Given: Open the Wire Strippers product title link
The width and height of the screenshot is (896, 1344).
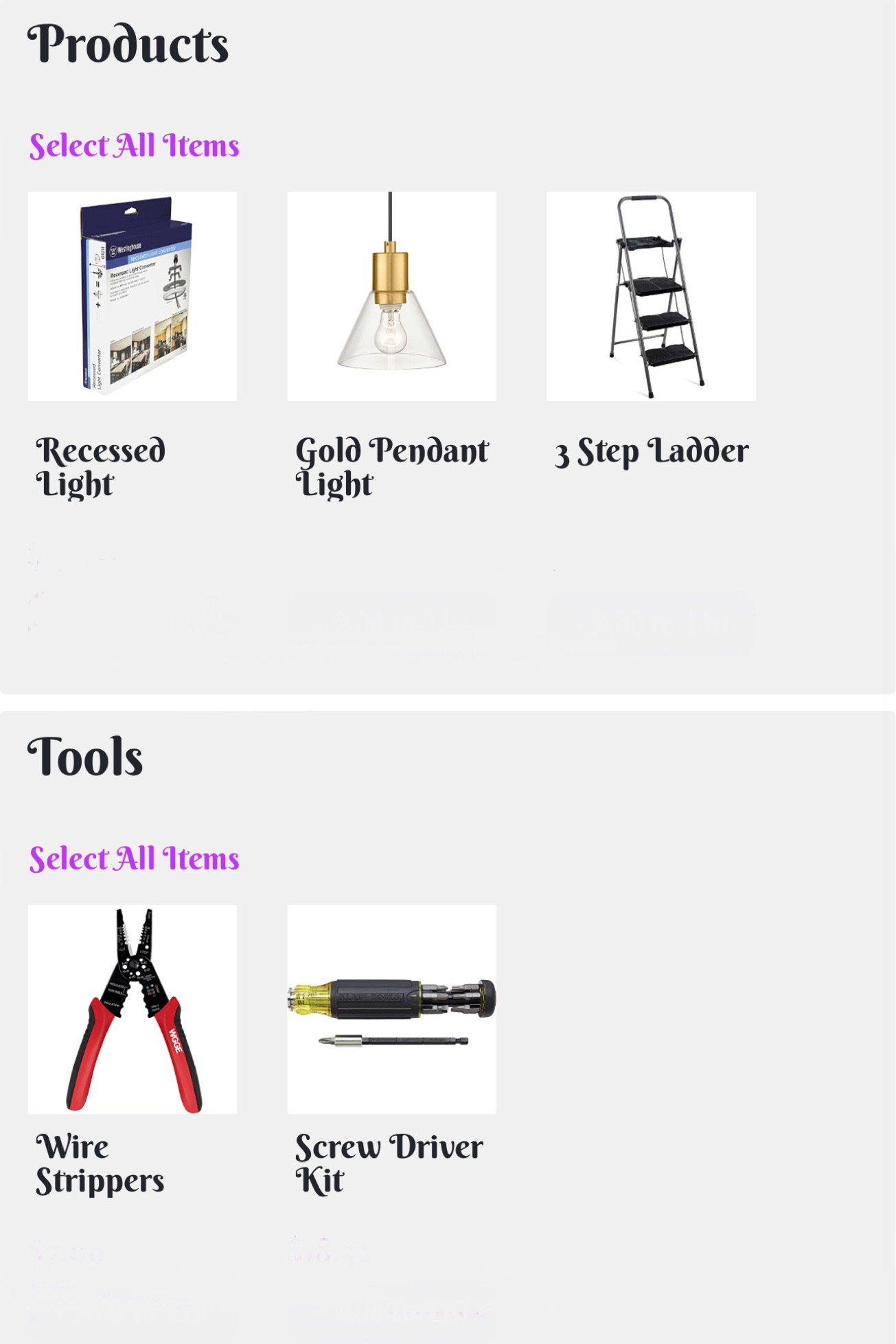Looking at the screenshot, I should pos(100,1163).
